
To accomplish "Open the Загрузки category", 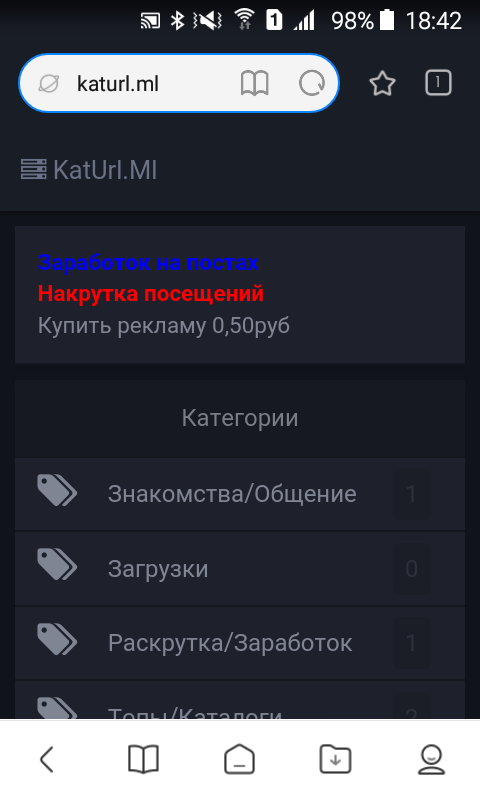I will [x=240, y=569].
